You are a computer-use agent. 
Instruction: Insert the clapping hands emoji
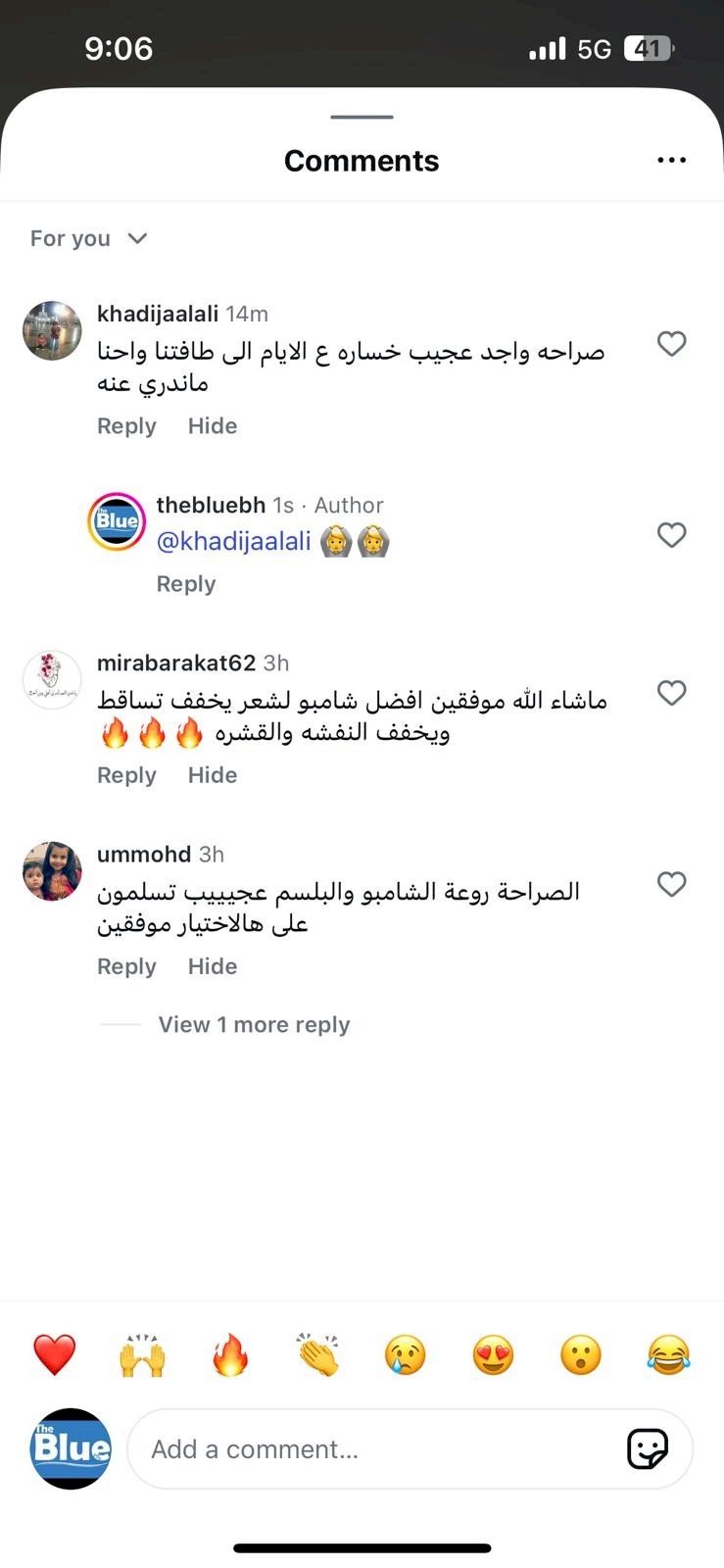(x=318, y=1355)
